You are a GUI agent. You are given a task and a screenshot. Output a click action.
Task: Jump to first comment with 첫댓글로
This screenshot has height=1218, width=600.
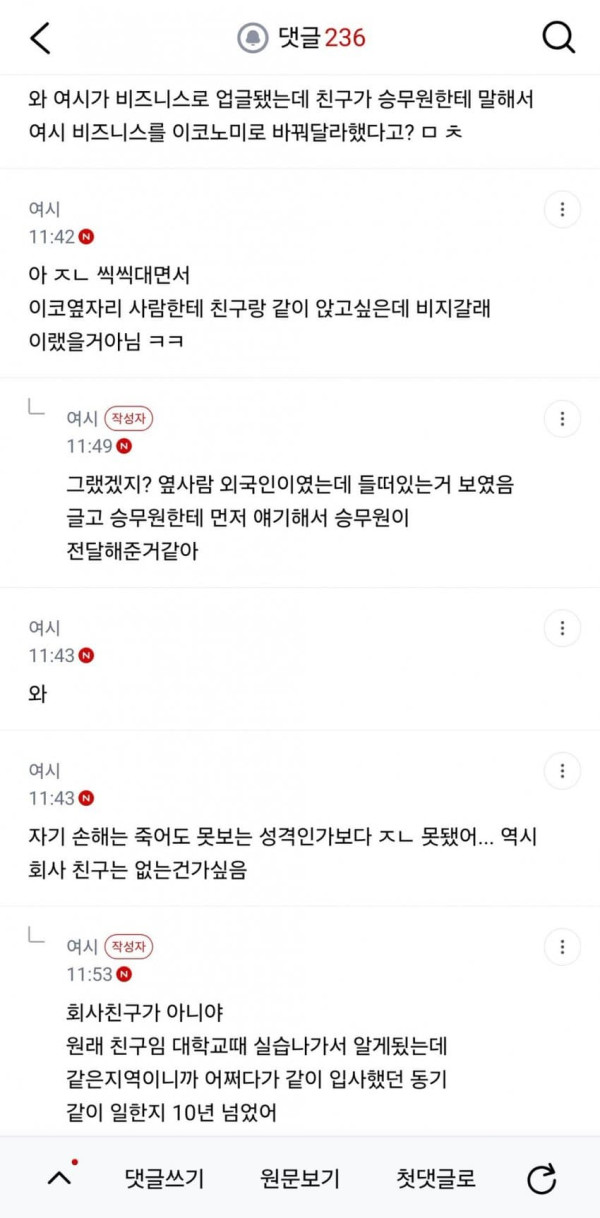(436, 1178)
